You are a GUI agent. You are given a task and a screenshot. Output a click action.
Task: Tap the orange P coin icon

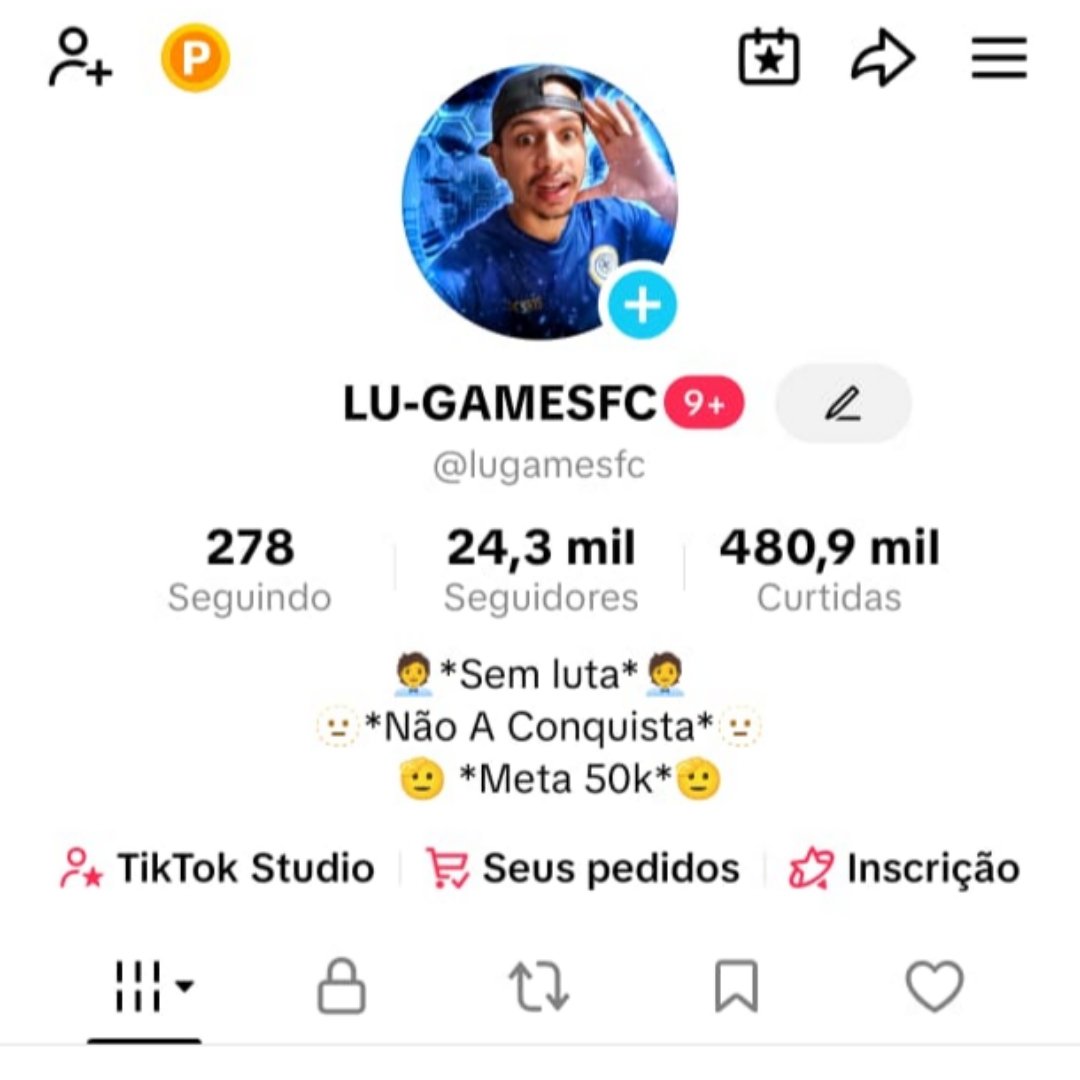pyautogui.click(x=195, y=58)
